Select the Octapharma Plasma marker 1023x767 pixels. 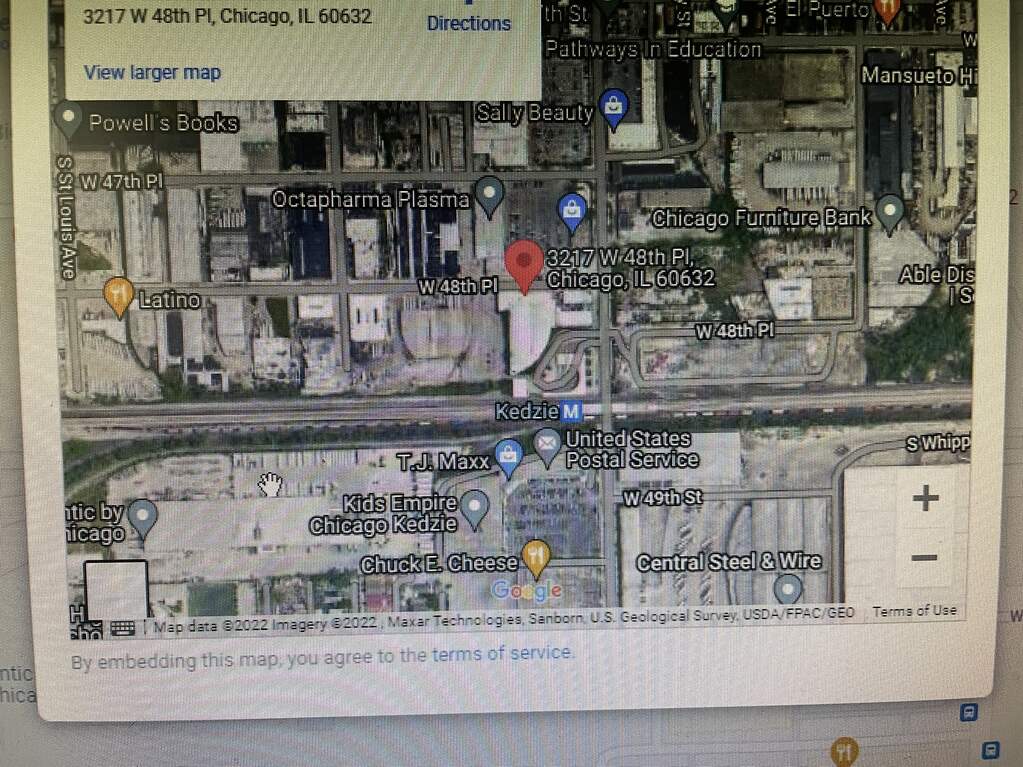pos(489,196)
